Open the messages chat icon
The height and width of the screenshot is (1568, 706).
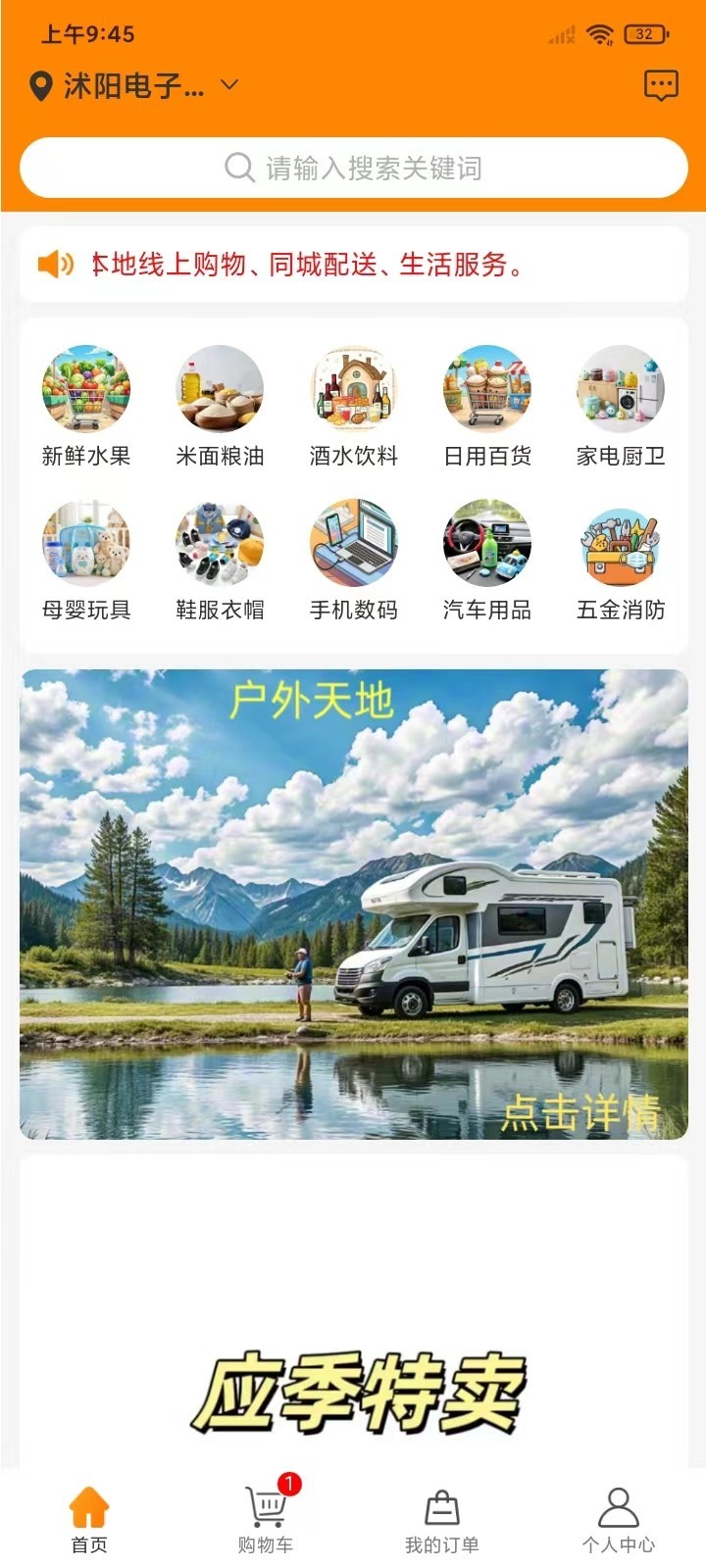pyautogui.click(x=661, y=86)
